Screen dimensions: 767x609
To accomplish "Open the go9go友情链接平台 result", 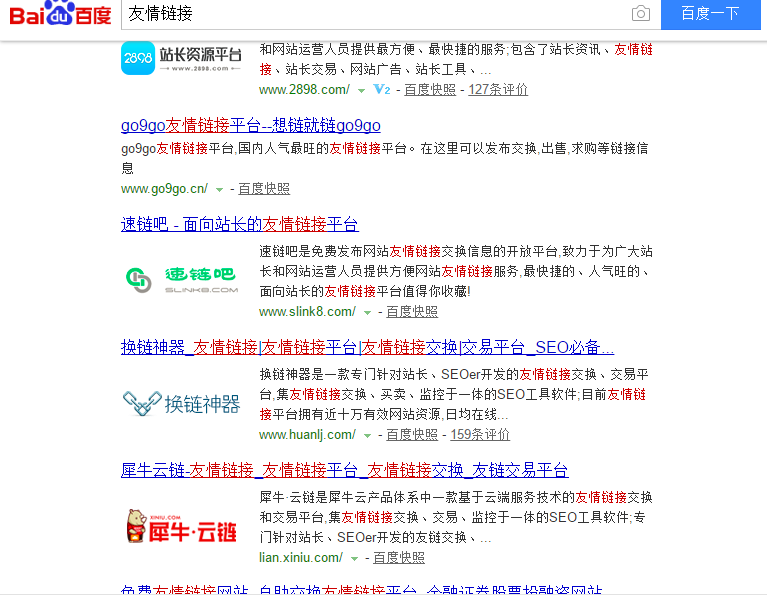I will pyautogui.click(x=250, y=126).
